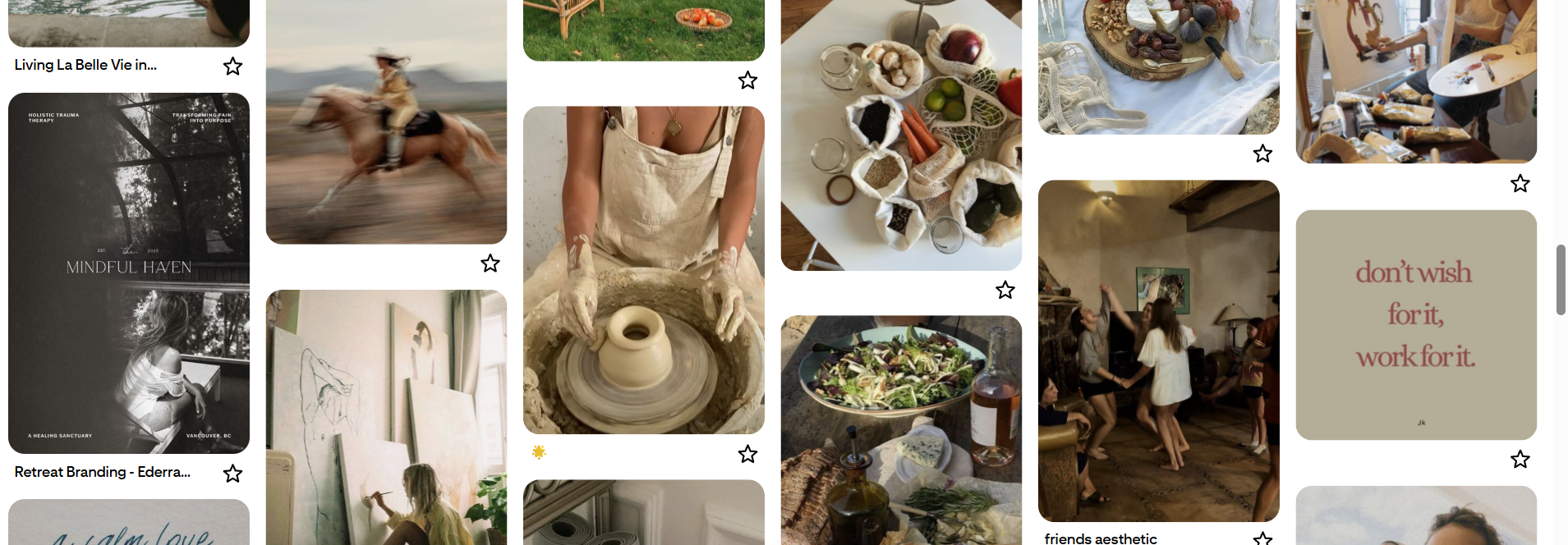This screenshot has height=545, width=1568.
Task: Star the pottery wheel pin
Action: [x=747, y=454]
